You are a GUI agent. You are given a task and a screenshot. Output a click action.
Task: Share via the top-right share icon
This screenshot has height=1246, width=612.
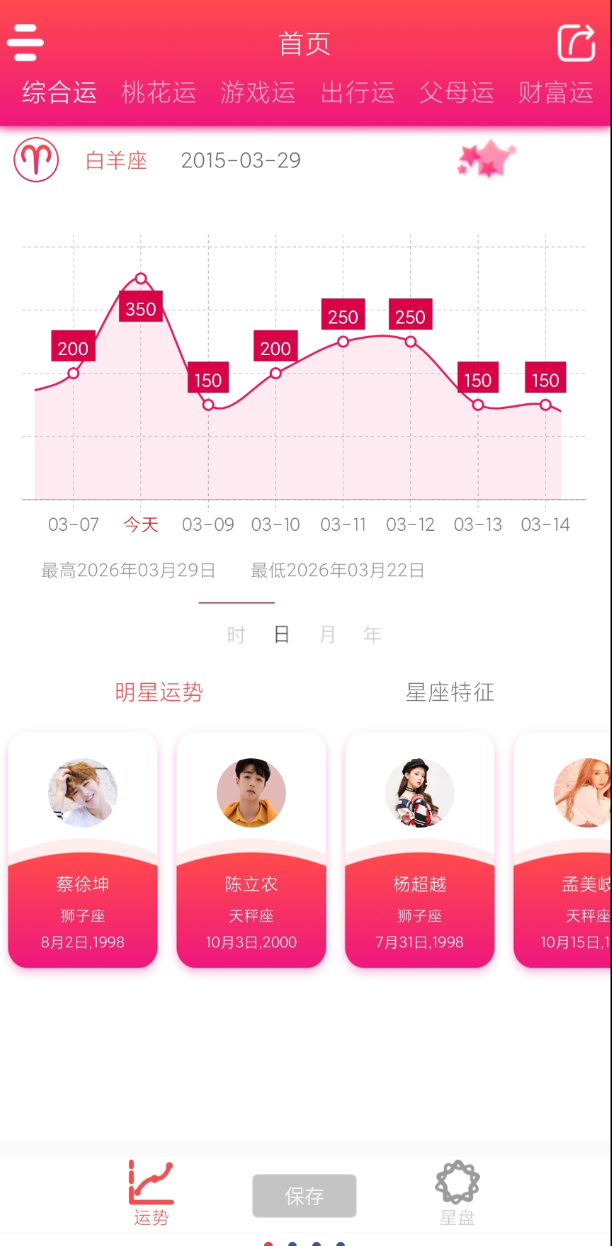[576, 43]
